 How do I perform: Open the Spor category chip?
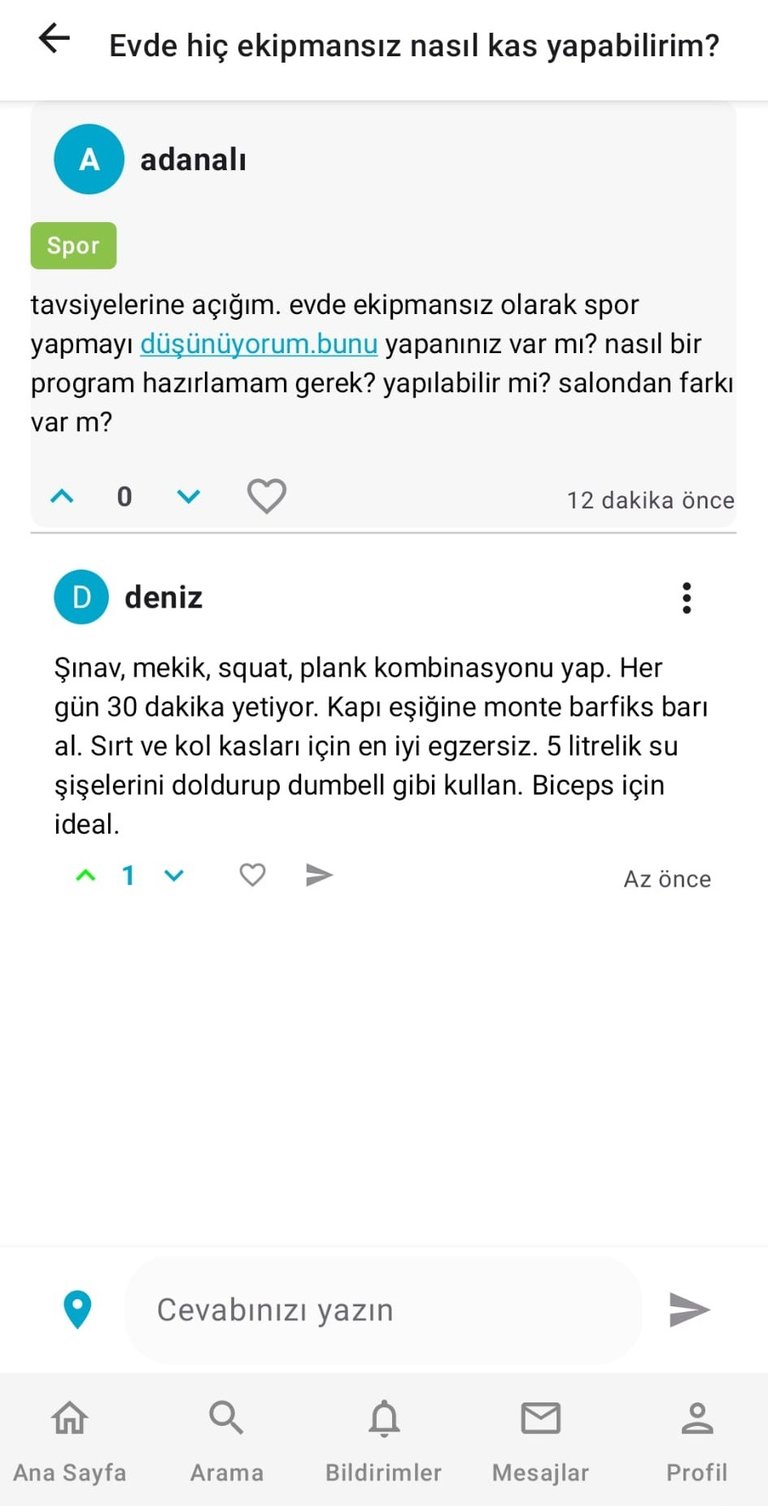[x=74, y=246]
